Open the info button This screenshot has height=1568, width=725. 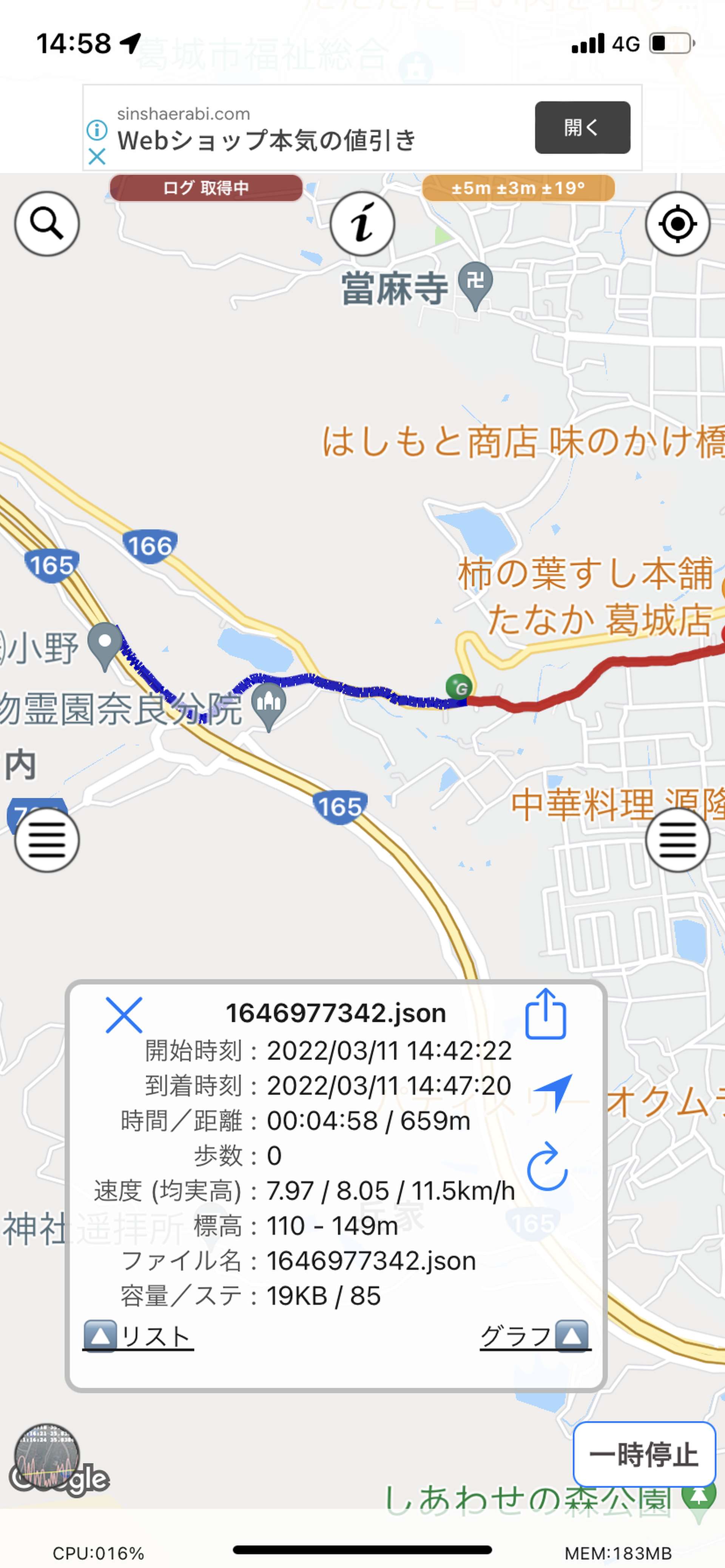[362, 223]
